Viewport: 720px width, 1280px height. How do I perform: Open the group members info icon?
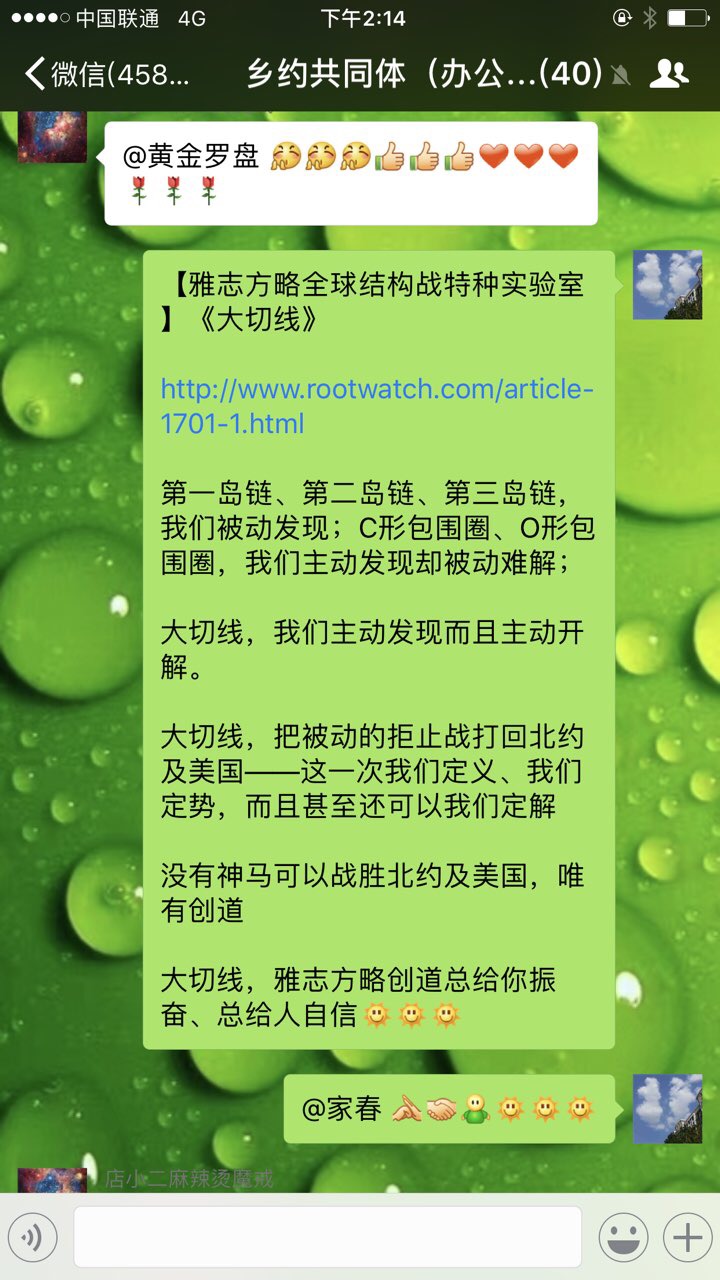tap(668, 74)
